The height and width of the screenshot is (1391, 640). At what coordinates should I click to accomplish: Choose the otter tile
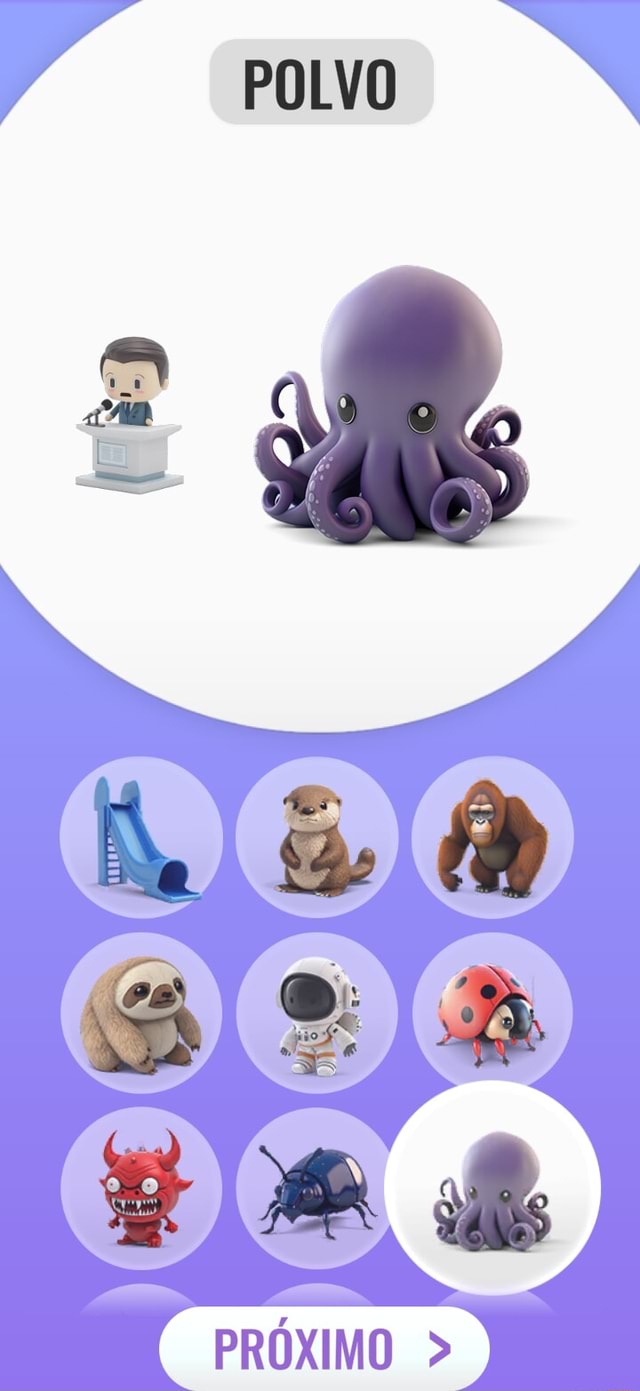pos(317,838)
